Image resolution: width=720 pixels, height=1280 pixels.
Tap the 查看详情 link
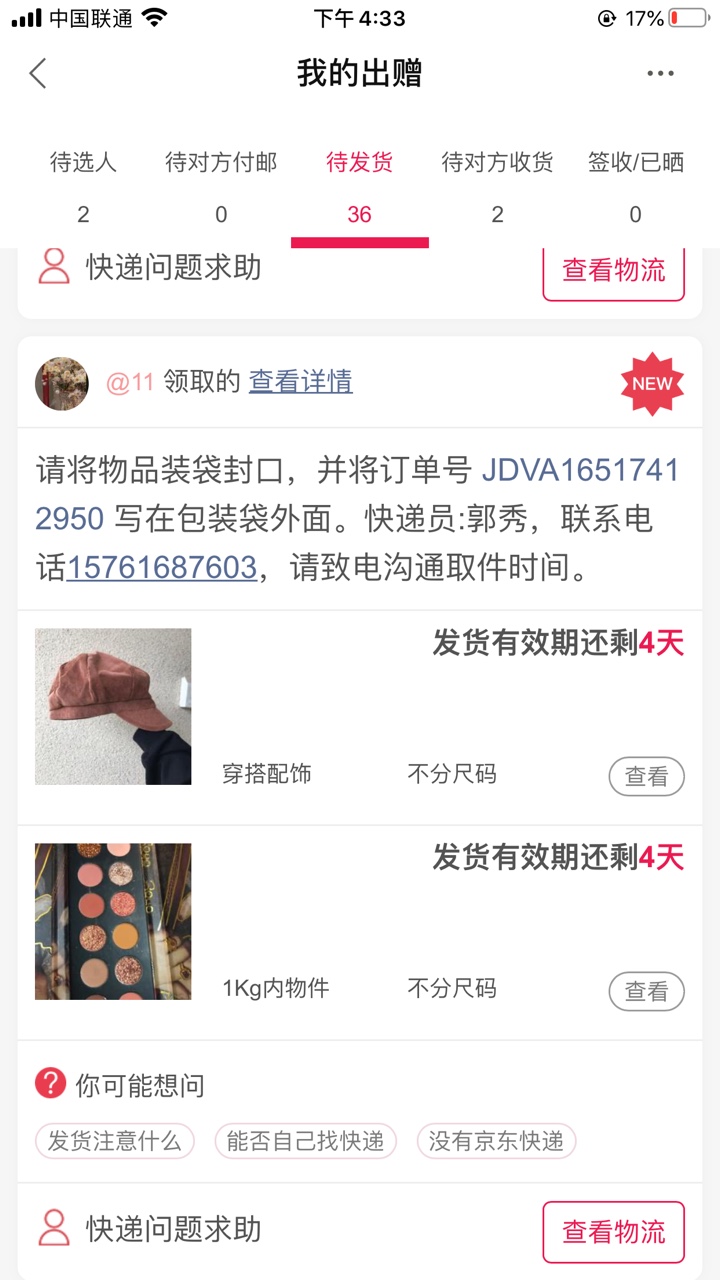[300, 381]
